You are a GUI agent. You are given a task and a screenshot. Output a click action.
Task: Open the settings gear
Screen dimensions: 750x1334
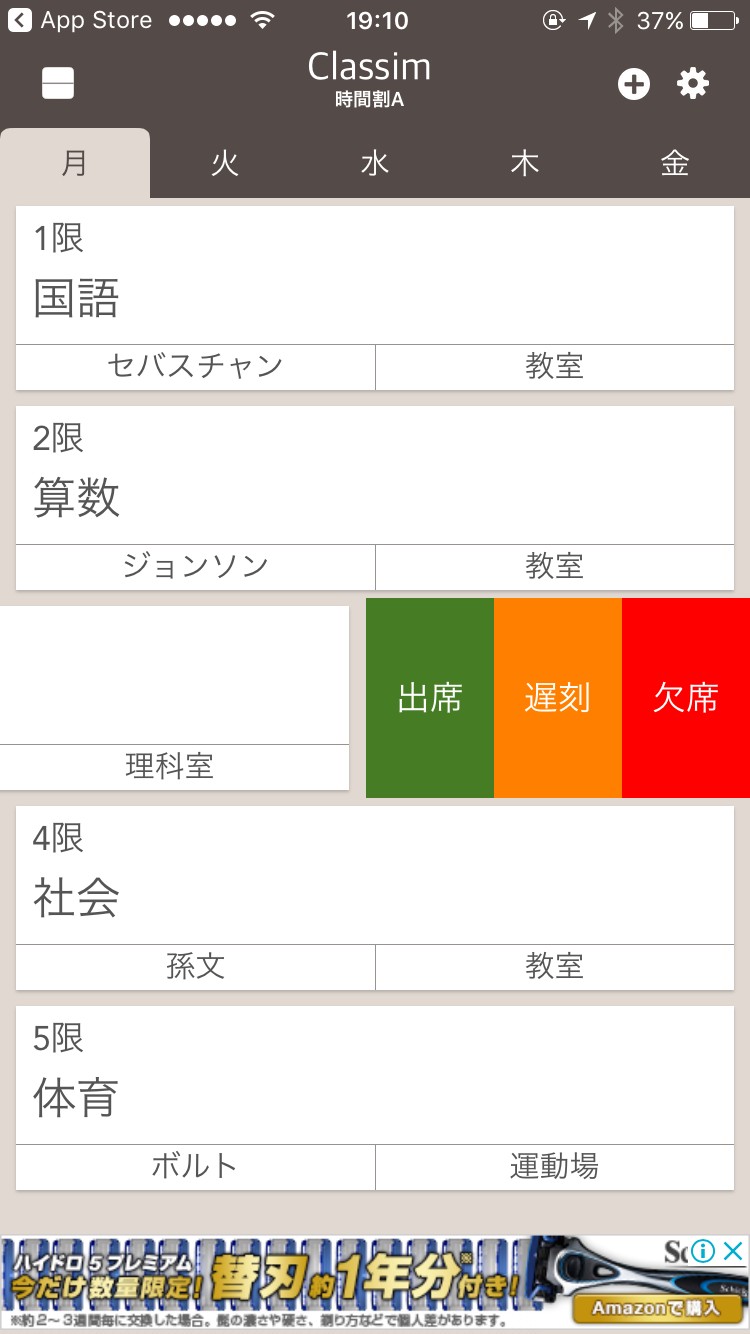693,84
